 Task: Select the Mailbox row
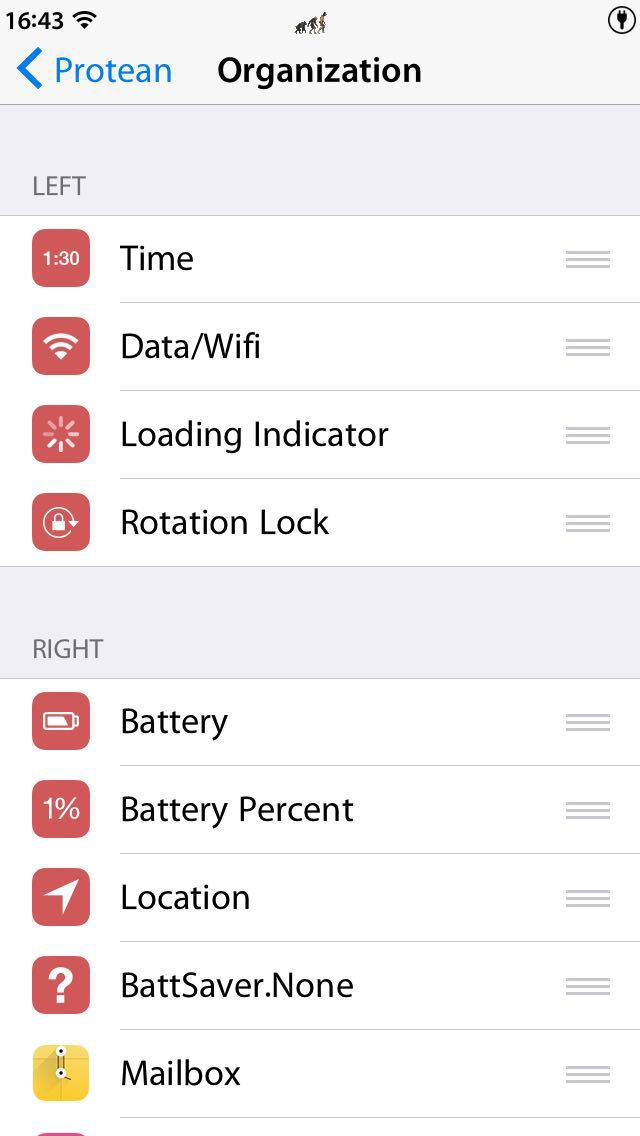(x=320, y=1074)
